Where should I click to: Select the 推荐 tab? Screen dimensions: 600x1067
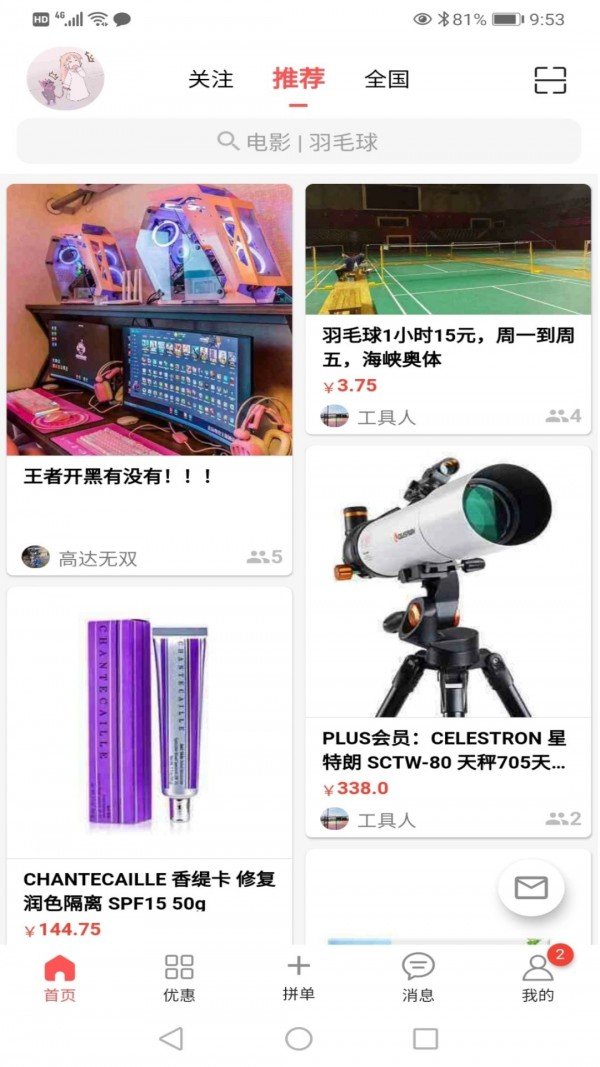pos(298,79)
